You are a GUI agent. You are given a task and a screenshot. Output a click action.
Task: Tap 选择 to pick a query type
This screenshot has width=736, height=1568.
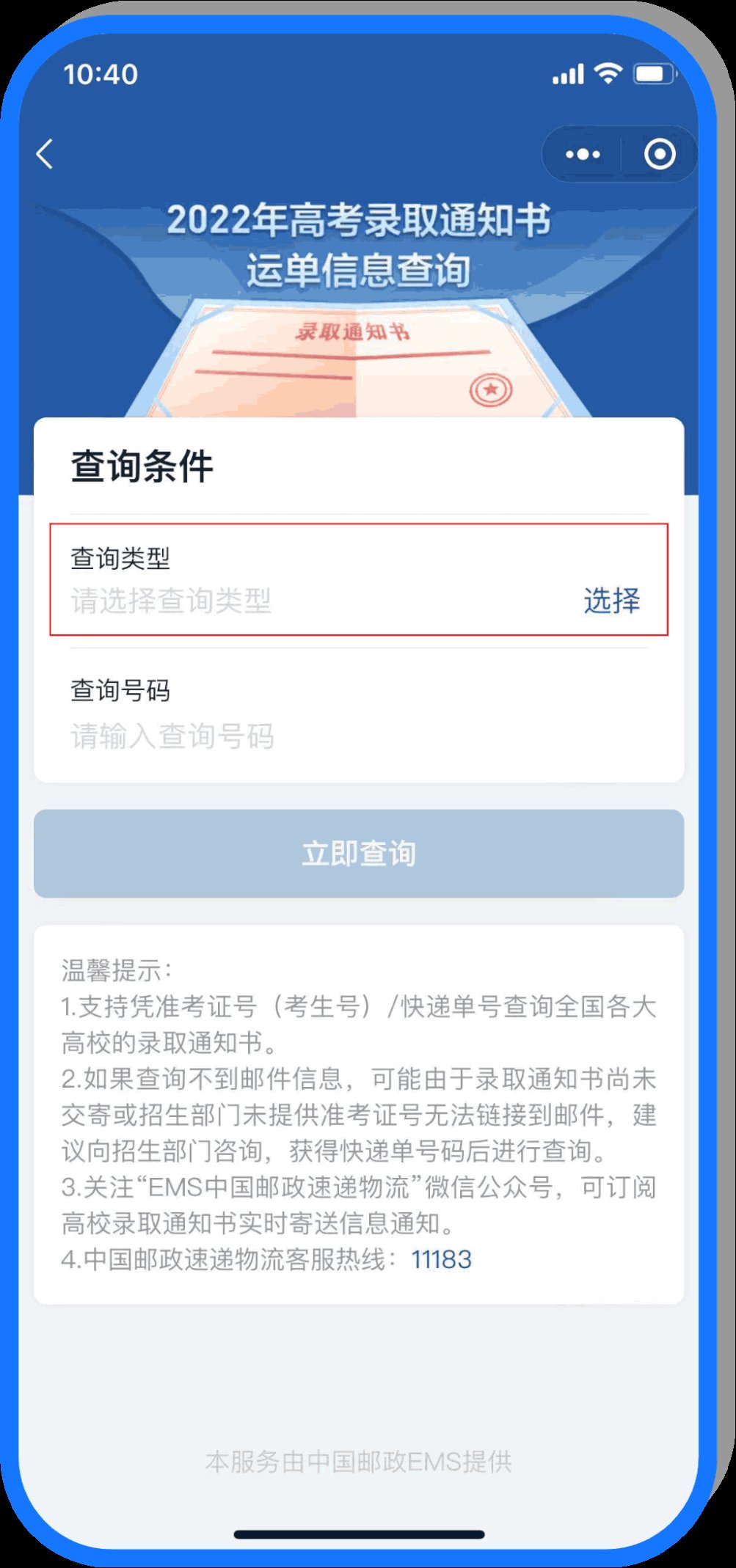tap(611, 601)
